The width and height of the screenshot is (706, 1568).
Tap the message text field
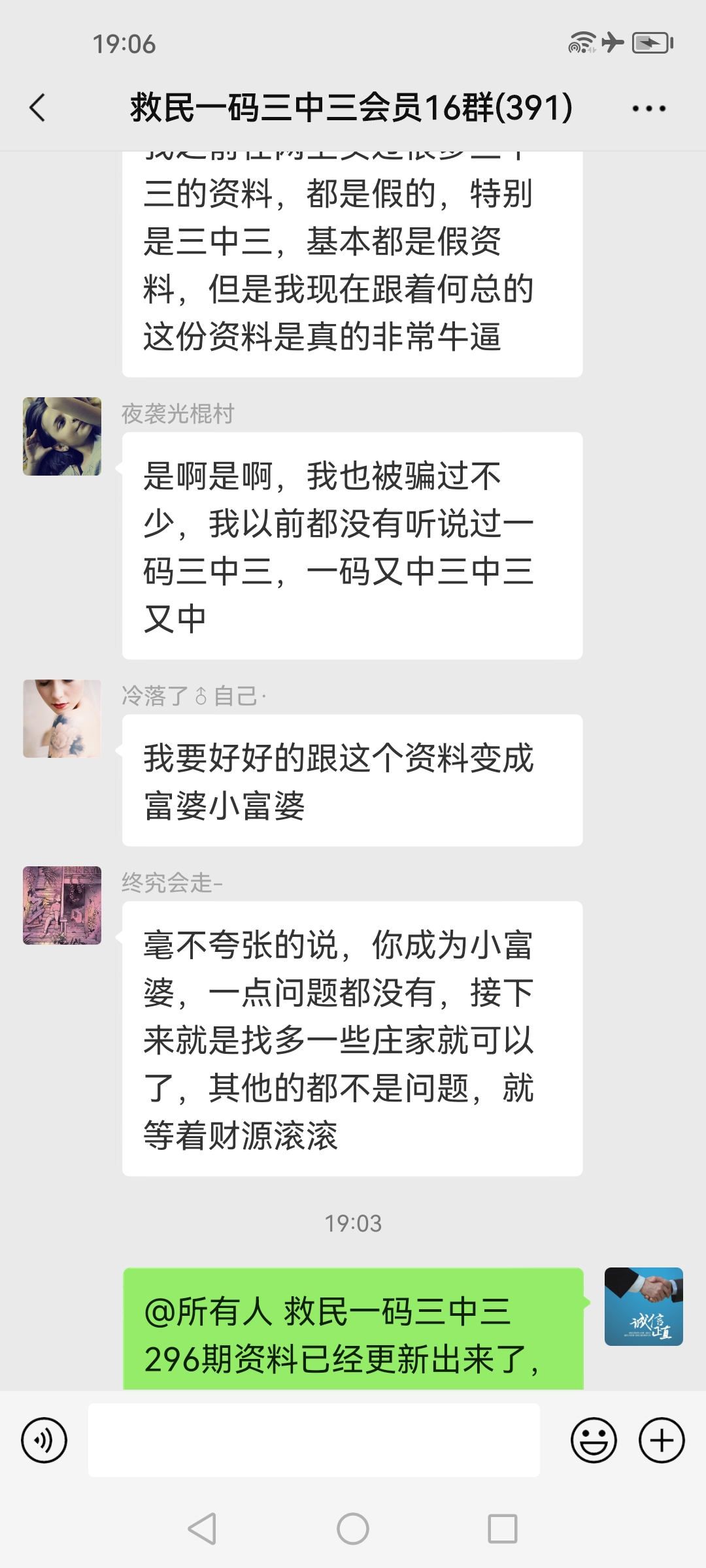tap(314, 1440)
